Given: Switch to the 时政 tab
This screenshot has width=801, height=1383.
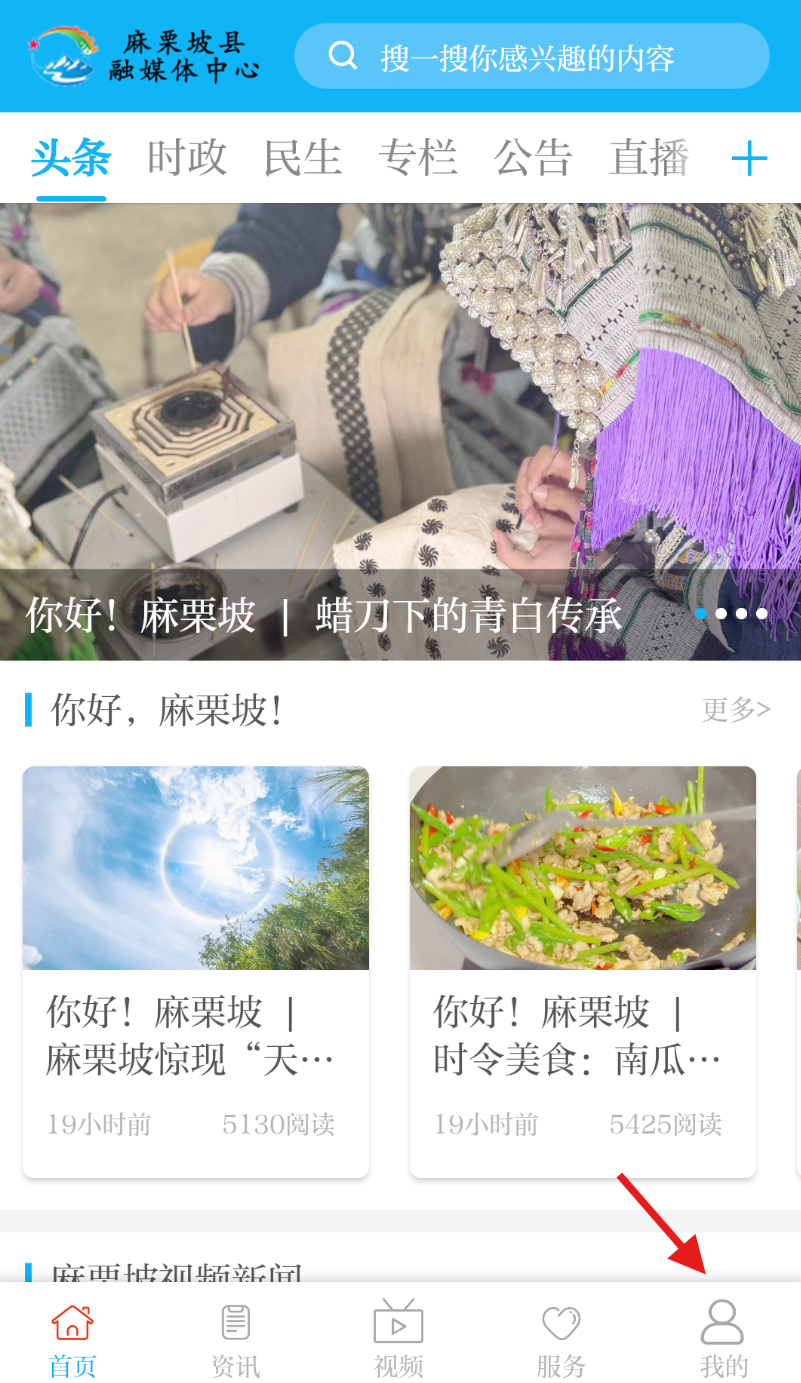Looking at the screenshot, I should pyautogui.click(x=187, y=158).
